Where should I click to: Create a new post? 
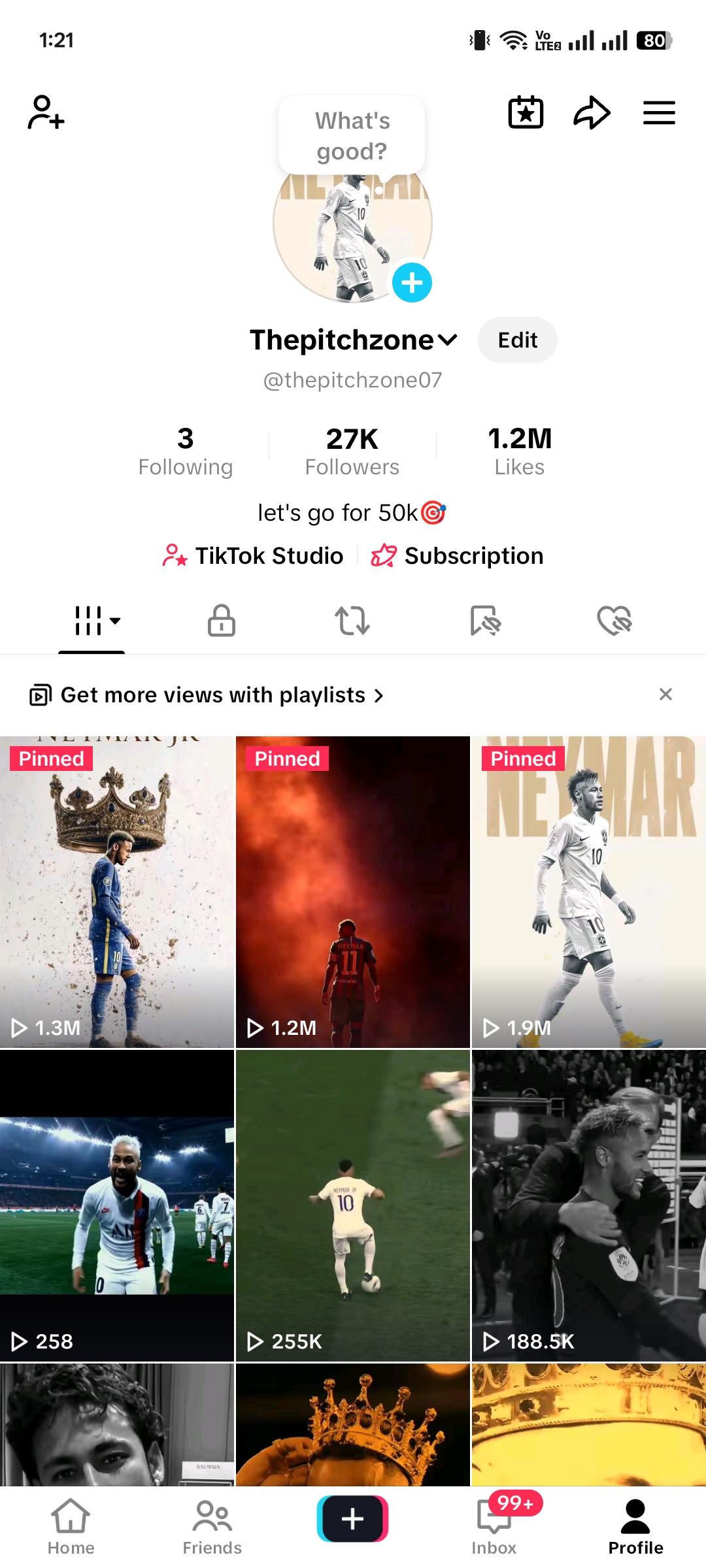(353, 1518)
